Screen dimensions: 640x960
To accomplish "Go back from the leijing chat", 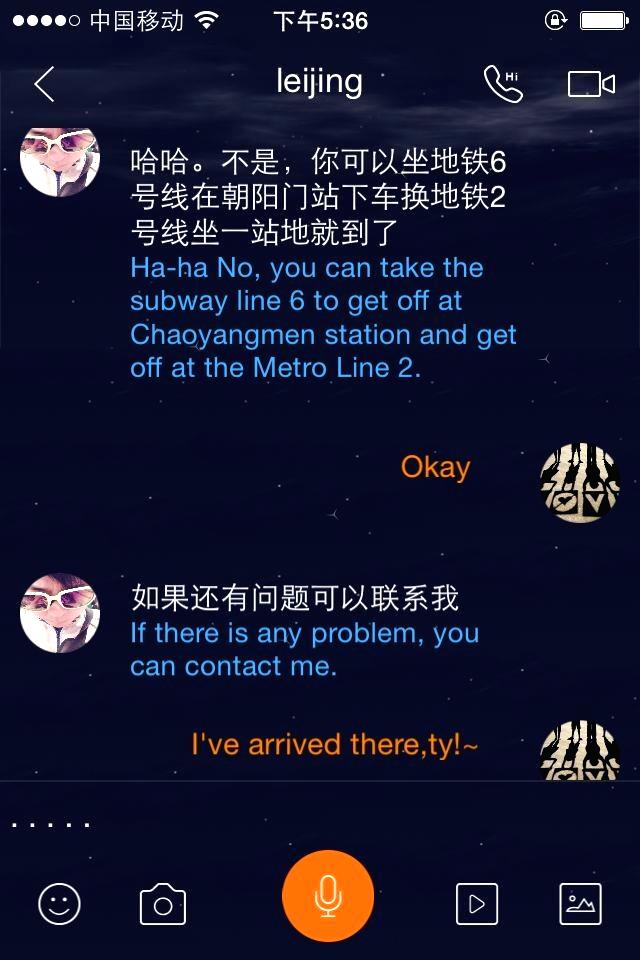I will [44, 84].
